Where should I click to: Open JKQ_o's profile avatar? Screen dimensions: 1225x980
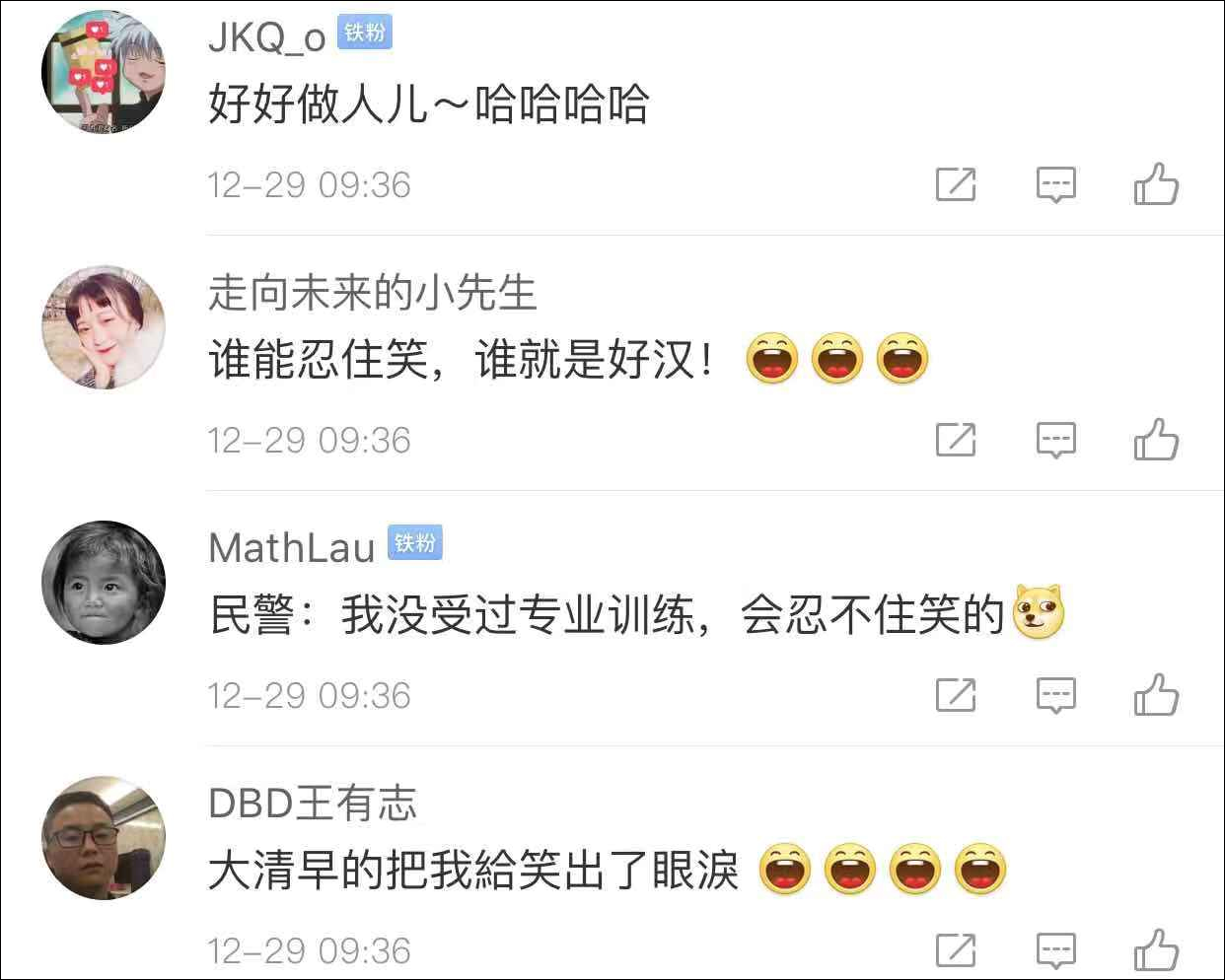pos(104,72)
